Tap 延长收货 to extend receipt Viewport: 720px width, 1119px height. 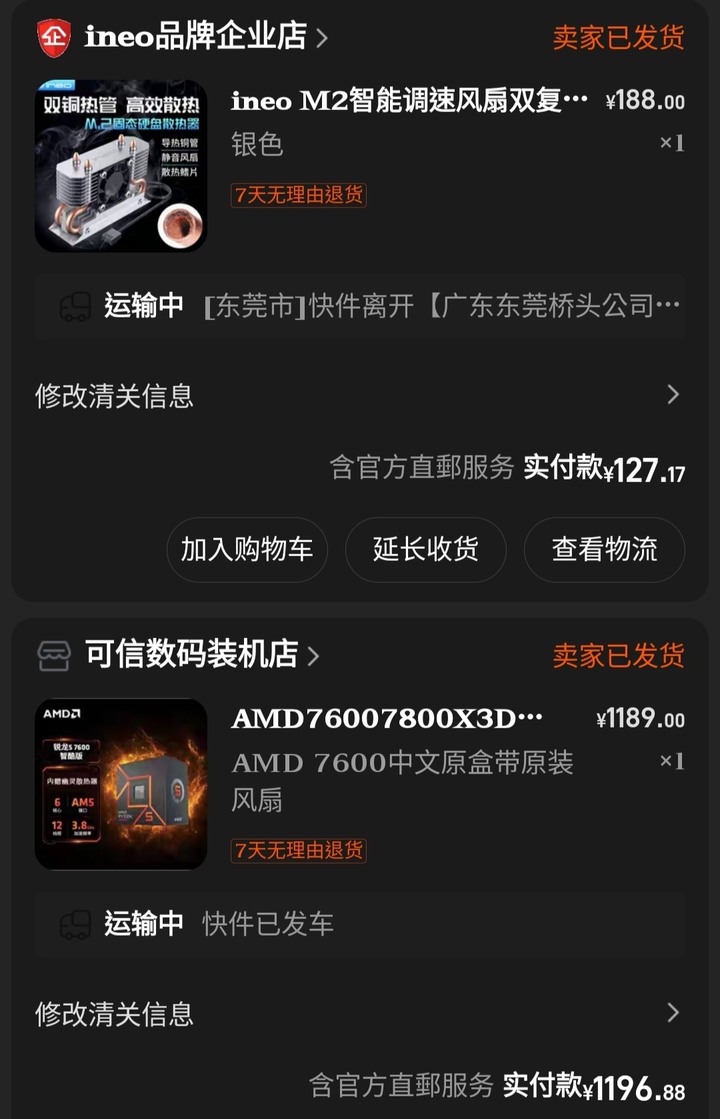click(426, 549)
